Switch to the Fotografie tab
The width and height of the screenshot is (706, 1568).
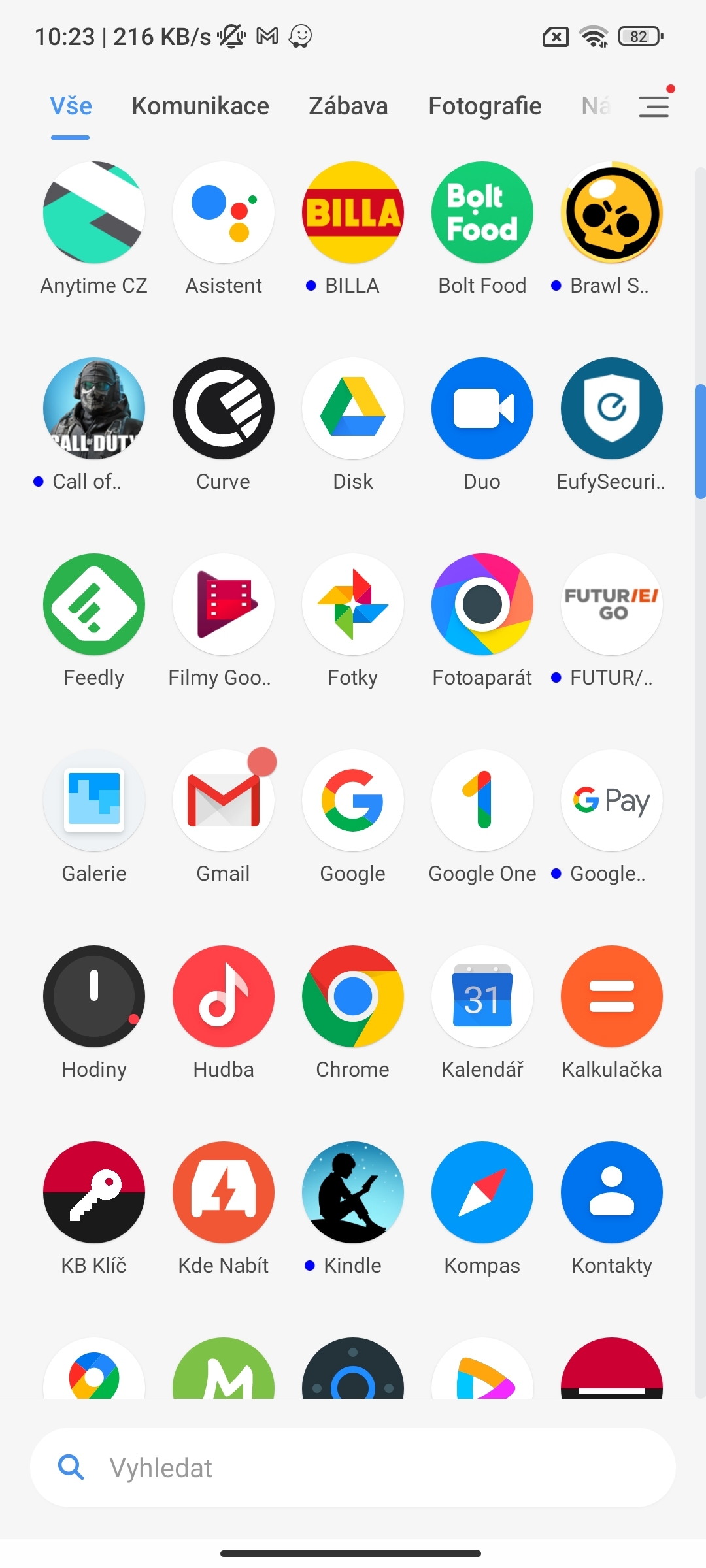484,105
